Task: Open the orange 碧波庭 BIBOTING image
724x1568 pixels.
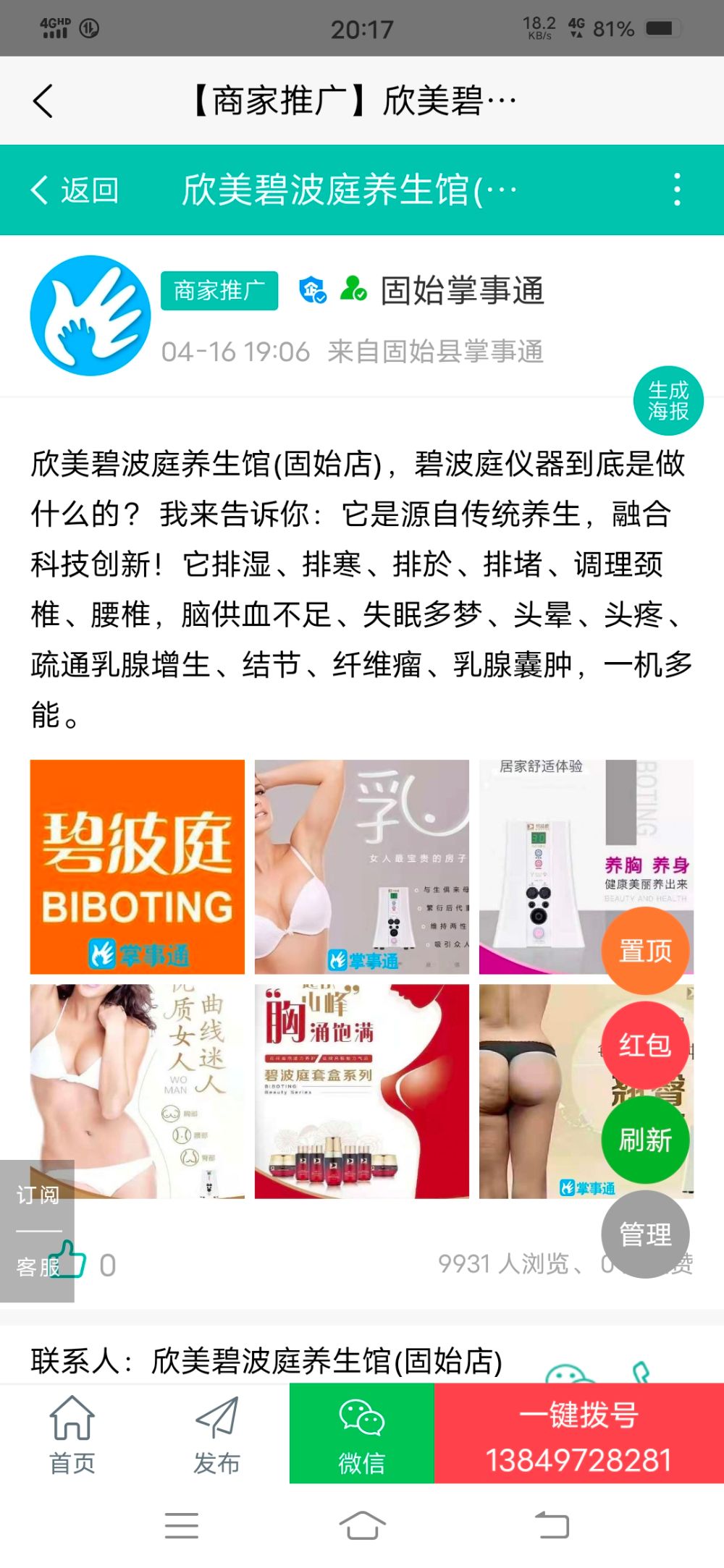Action: click(x=138, y=867)
